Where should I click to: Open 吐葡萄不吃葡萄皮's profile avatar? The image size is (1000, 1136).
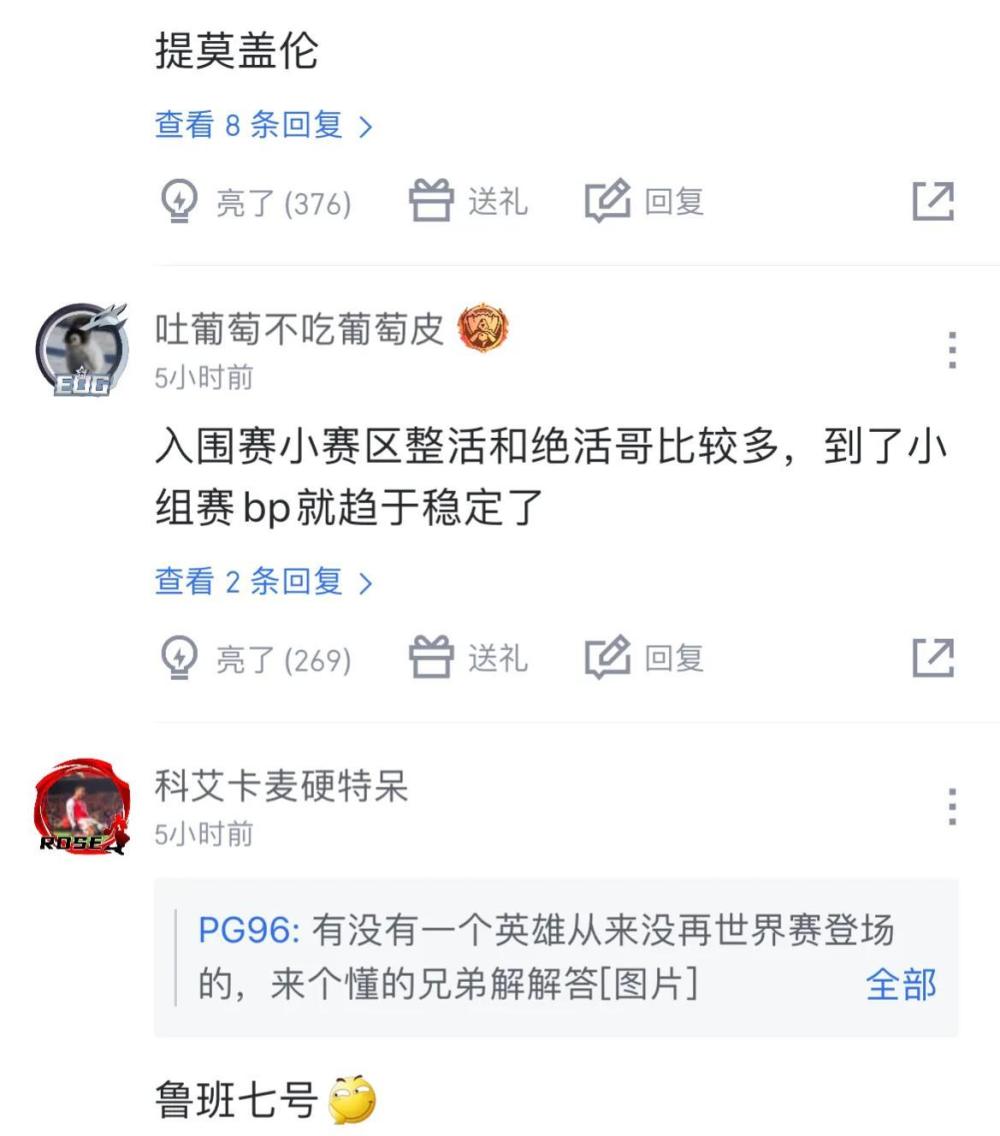pos(82,349)
